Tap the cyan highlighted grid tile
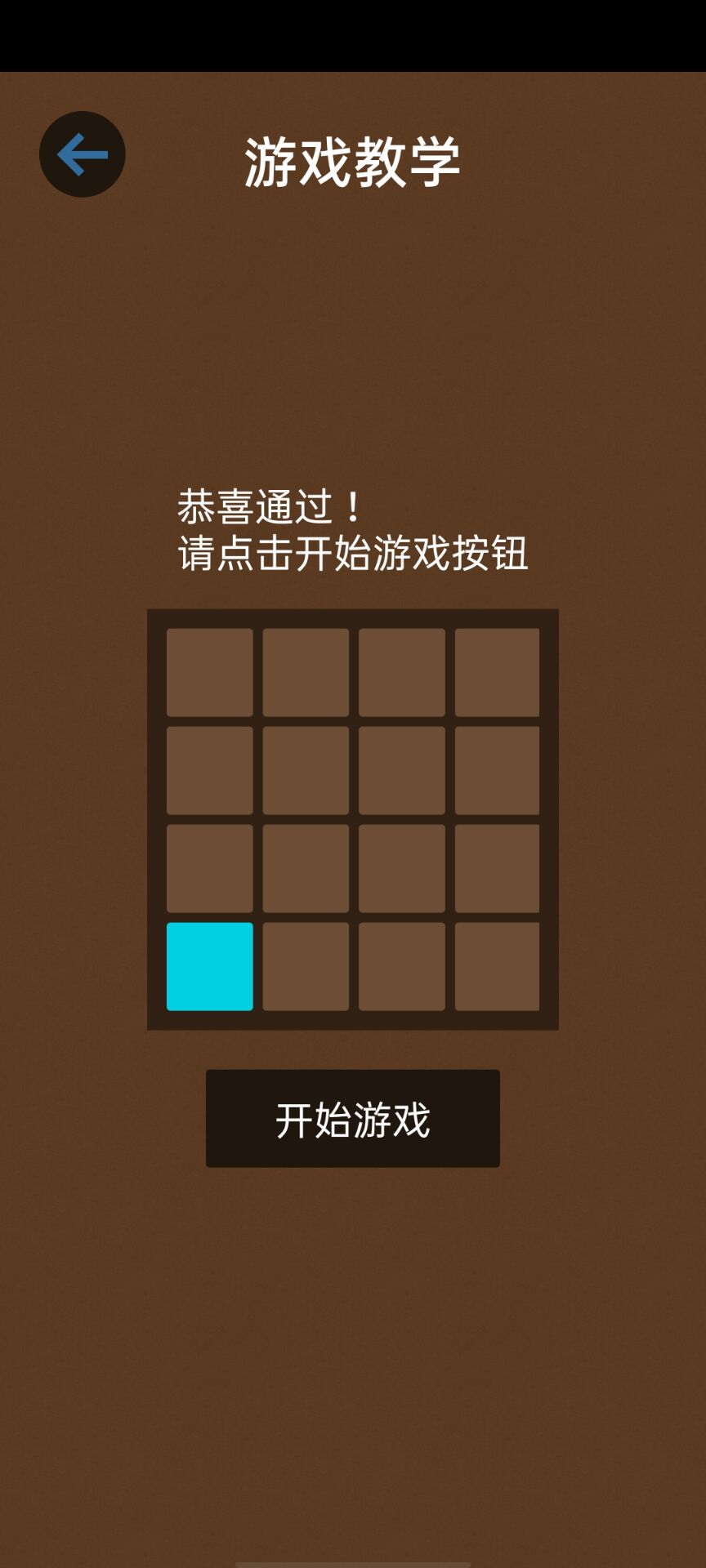 click(x=209, y=966)
